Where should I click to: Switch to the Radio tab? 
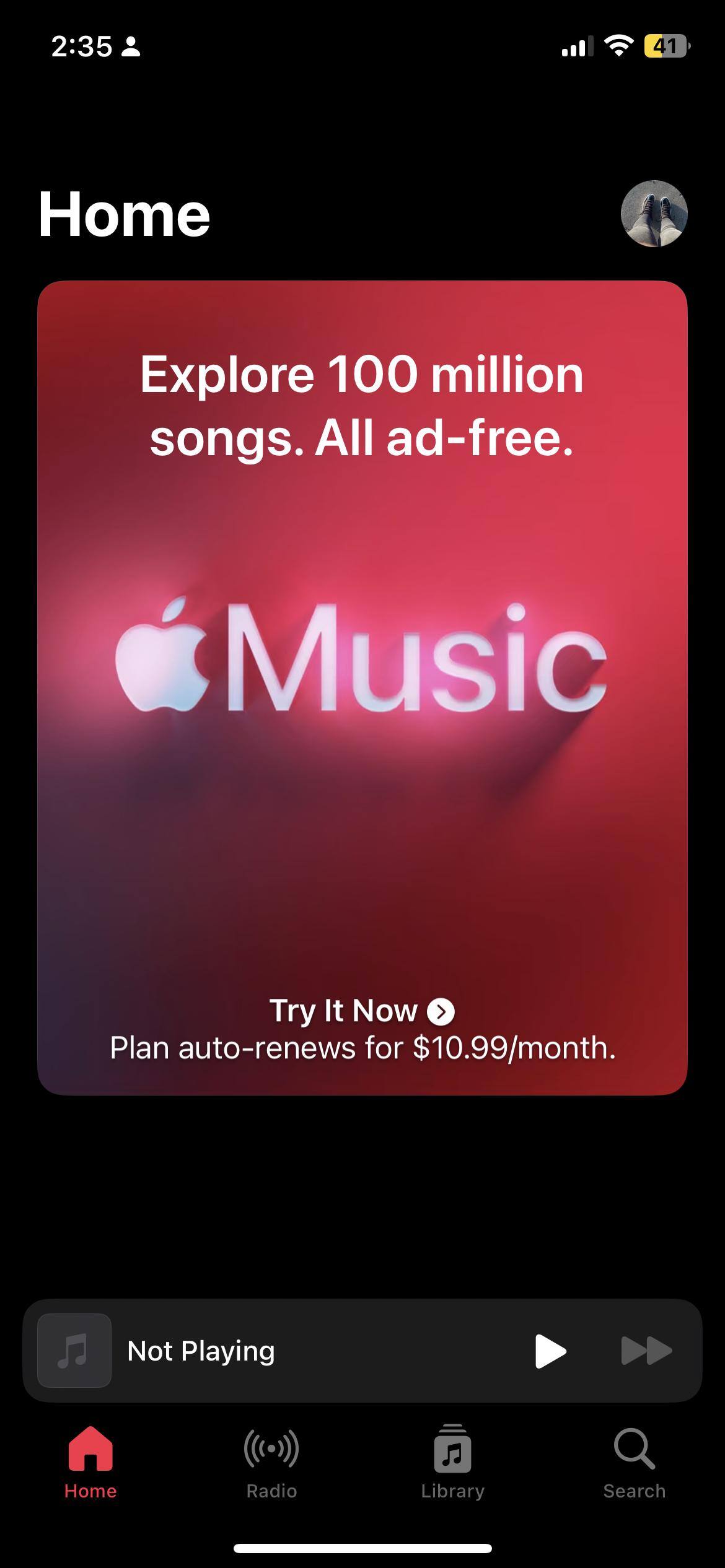pos(271,1463)
